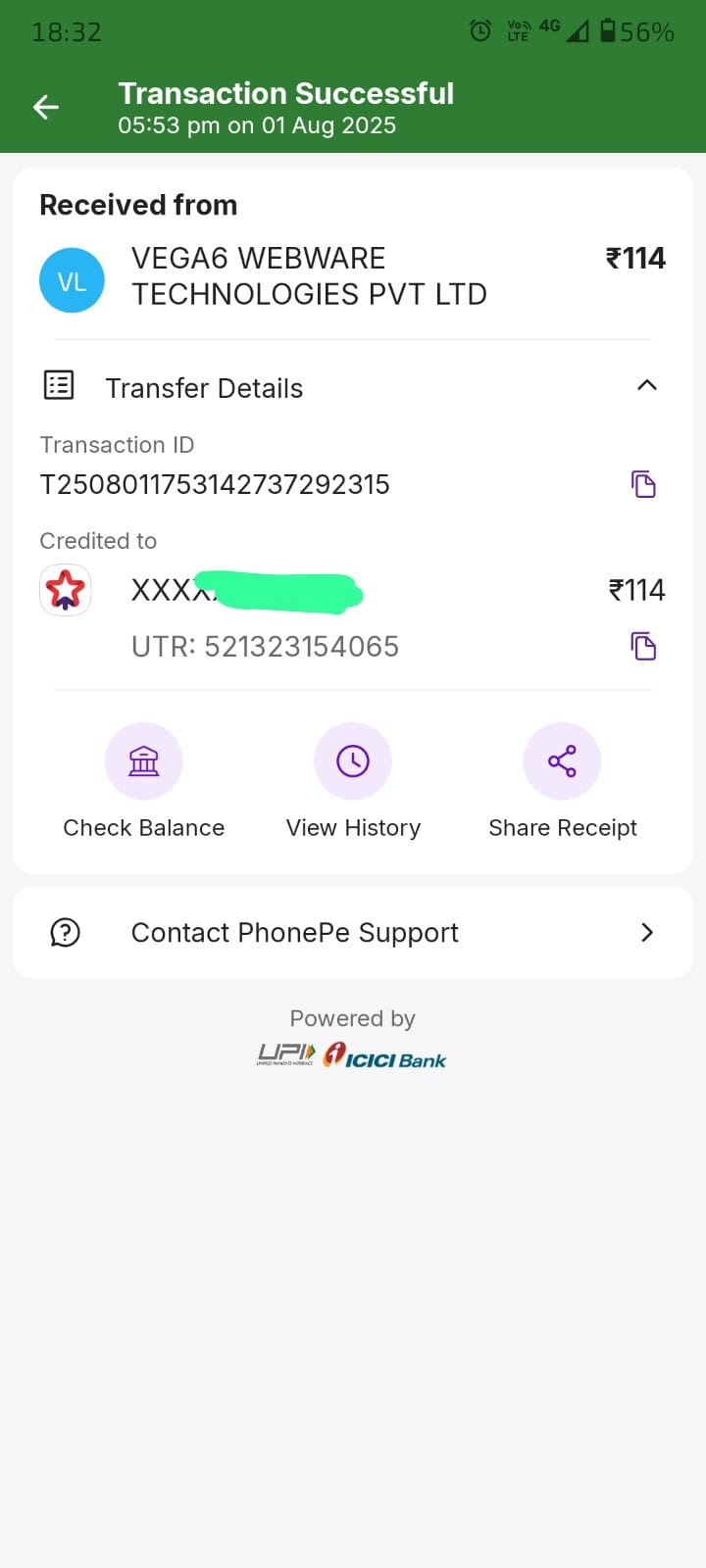Collapse the Transfer Details section
Viewport: 706px width, 1568px height.
(x=646, y=386)
